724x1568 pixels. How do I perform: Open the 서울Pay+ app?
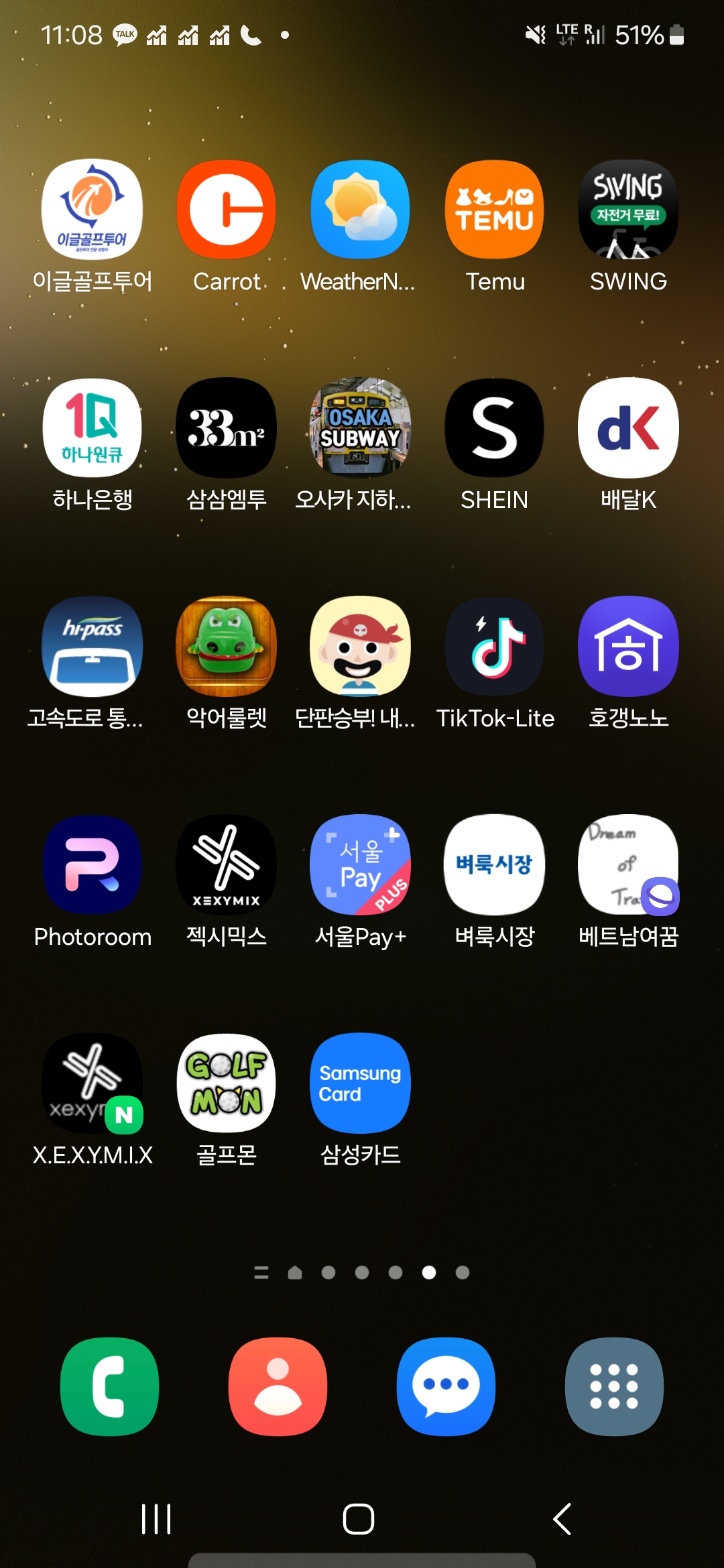[360, 865]
